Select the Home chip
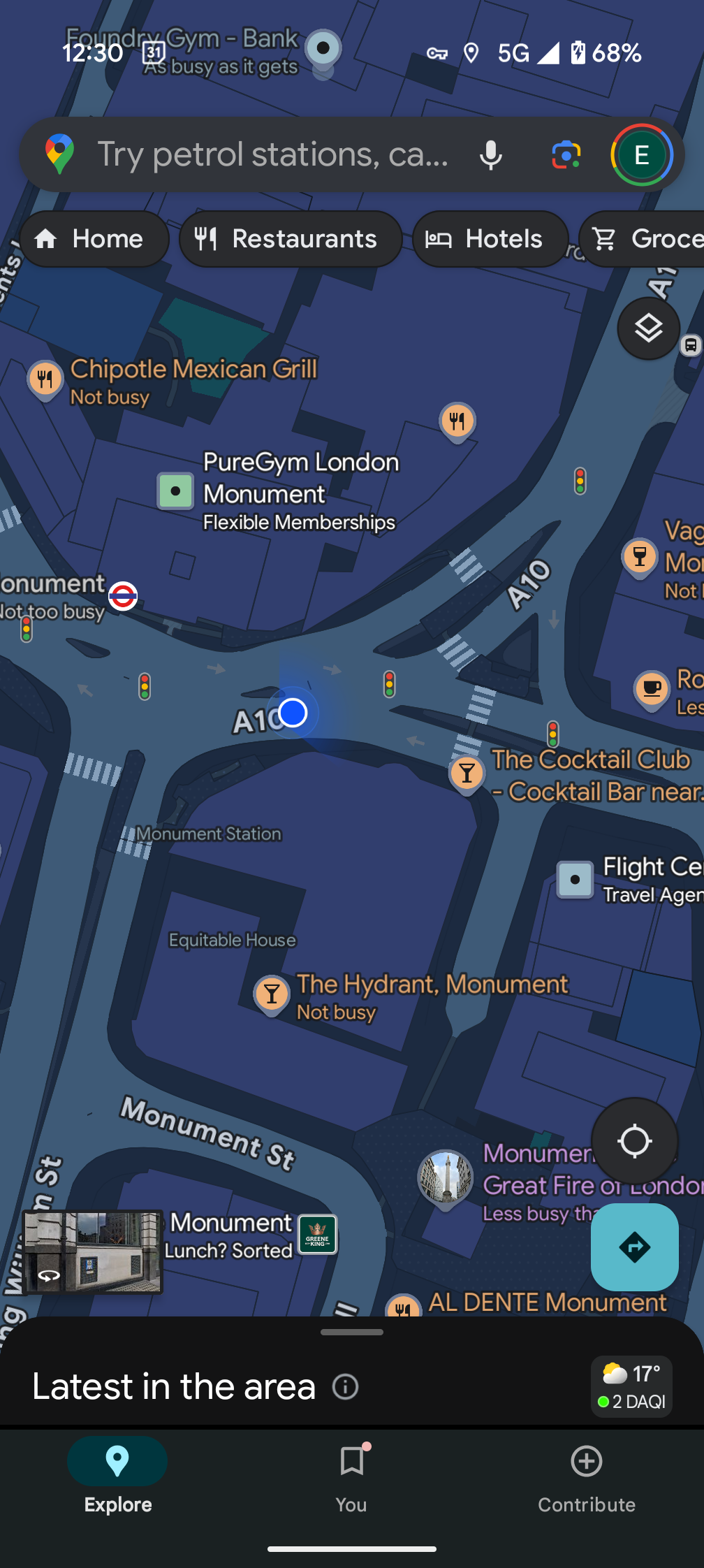This screenshot has height=1568, width=704. tap(94, 239)
